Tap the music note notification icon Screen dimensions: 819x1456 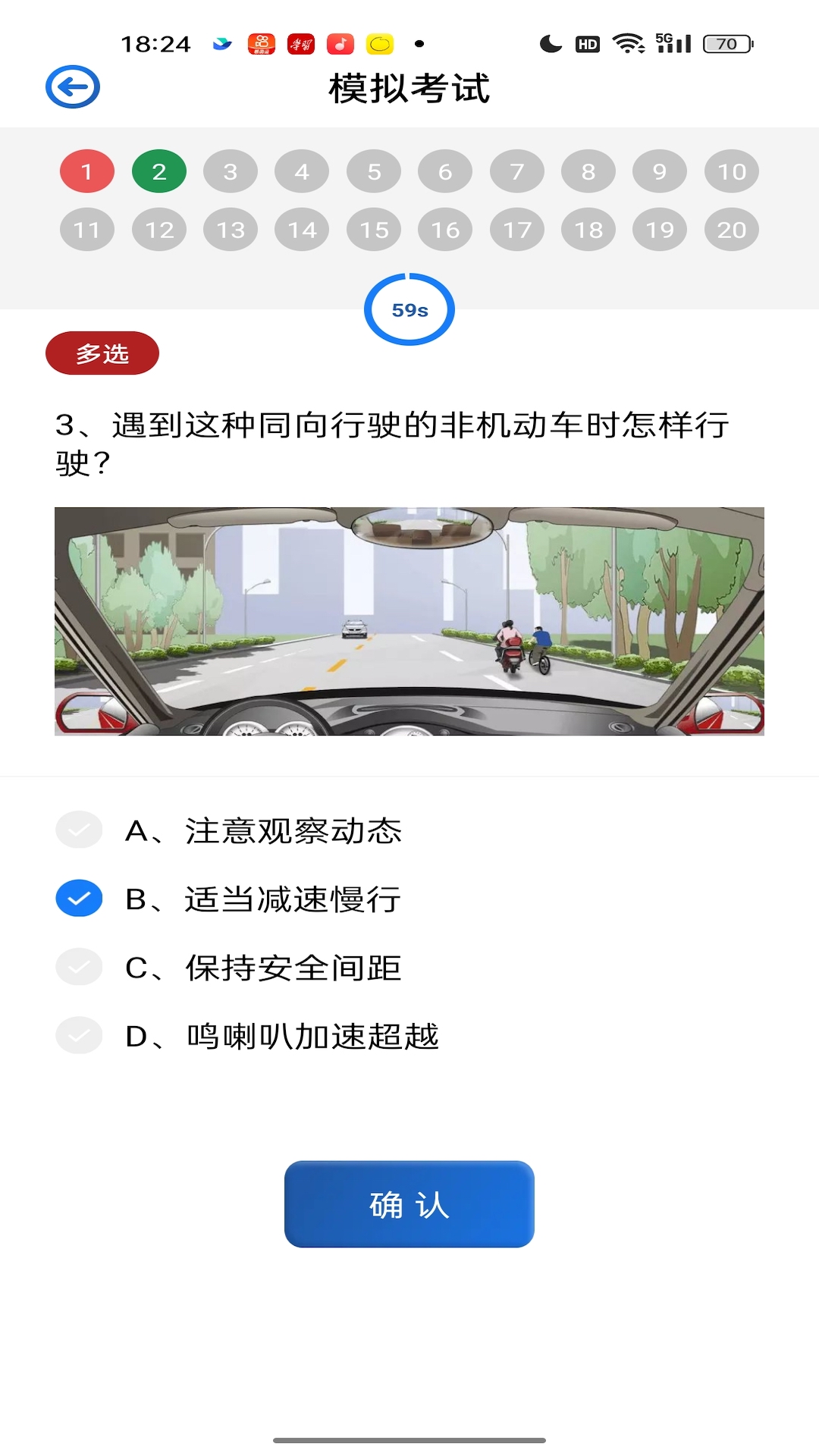340,44
